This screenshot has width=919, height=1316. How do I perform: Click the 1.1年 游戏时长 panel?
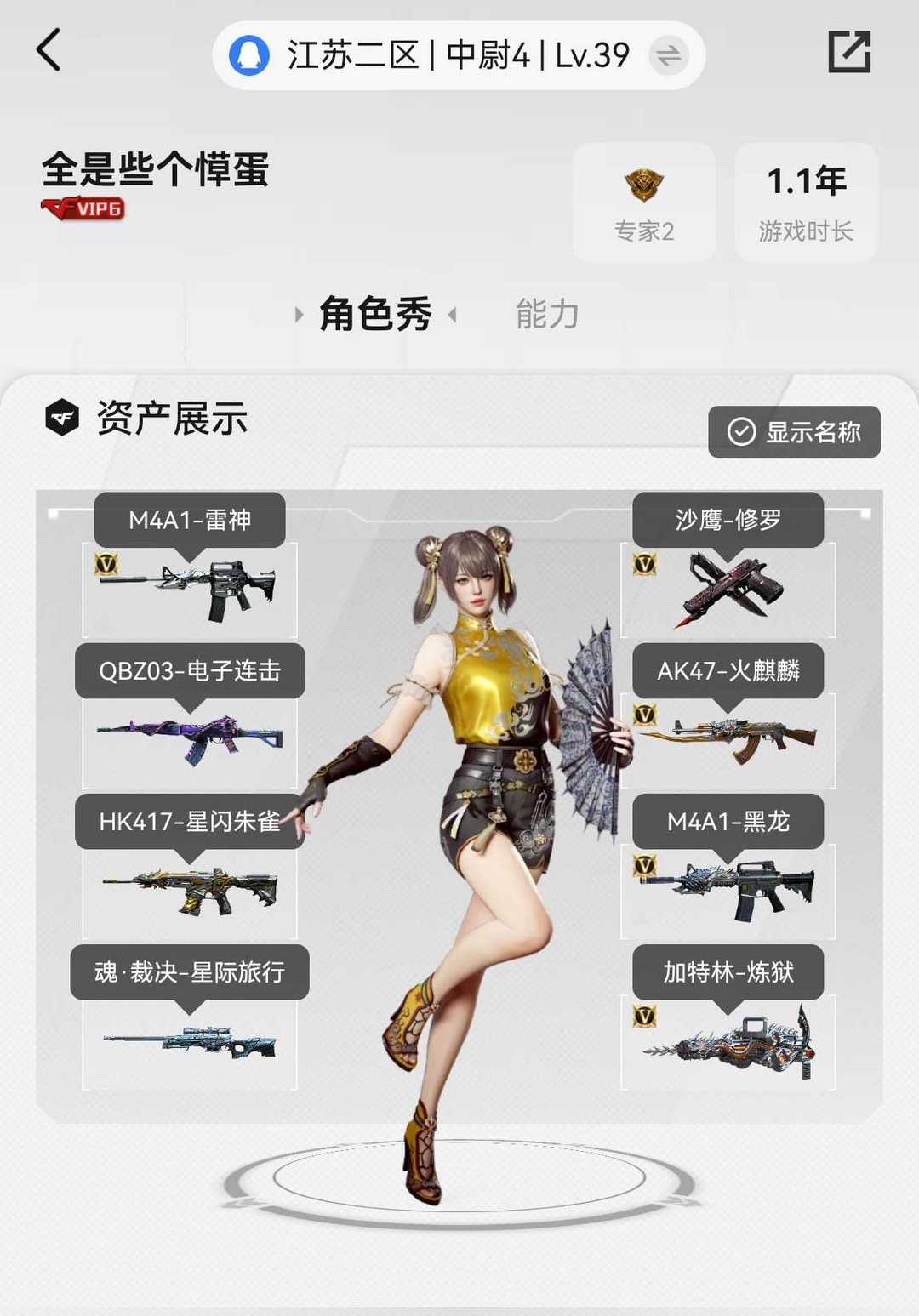(x=804, y=202)
